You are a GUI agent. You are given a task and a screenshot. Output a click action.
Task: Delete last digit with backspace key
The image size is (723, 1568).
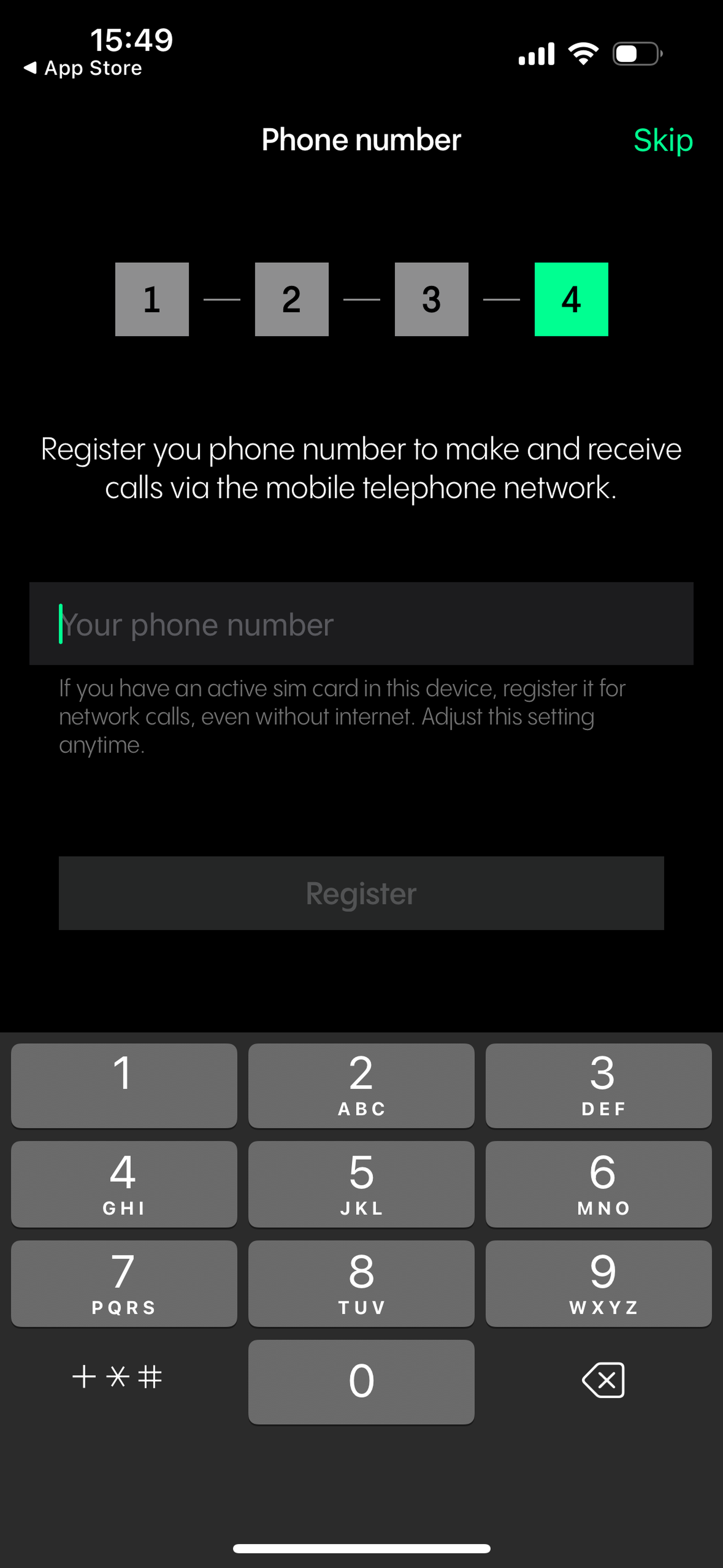pos(603,1380)
